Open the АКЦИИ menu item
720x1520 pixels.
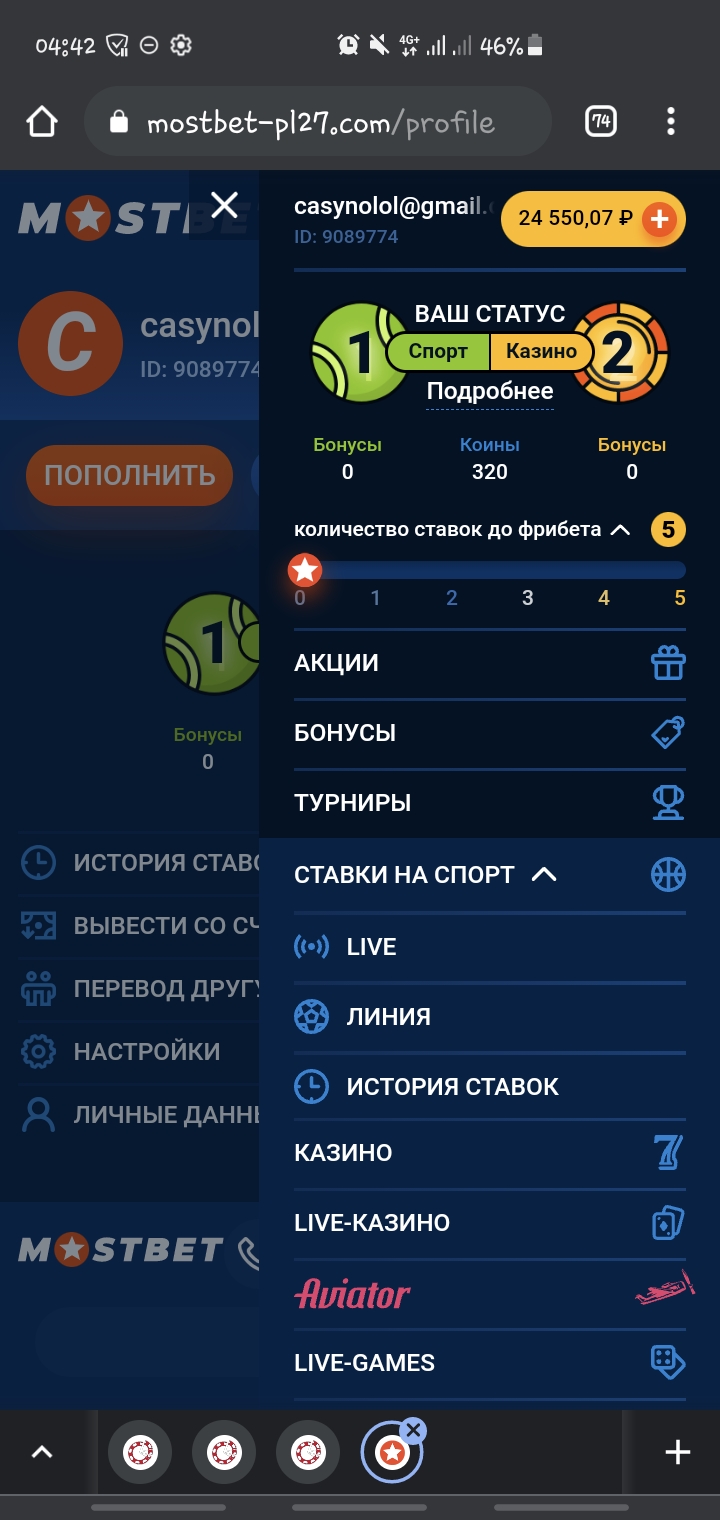pyautogui.click(x=490, y=663)
